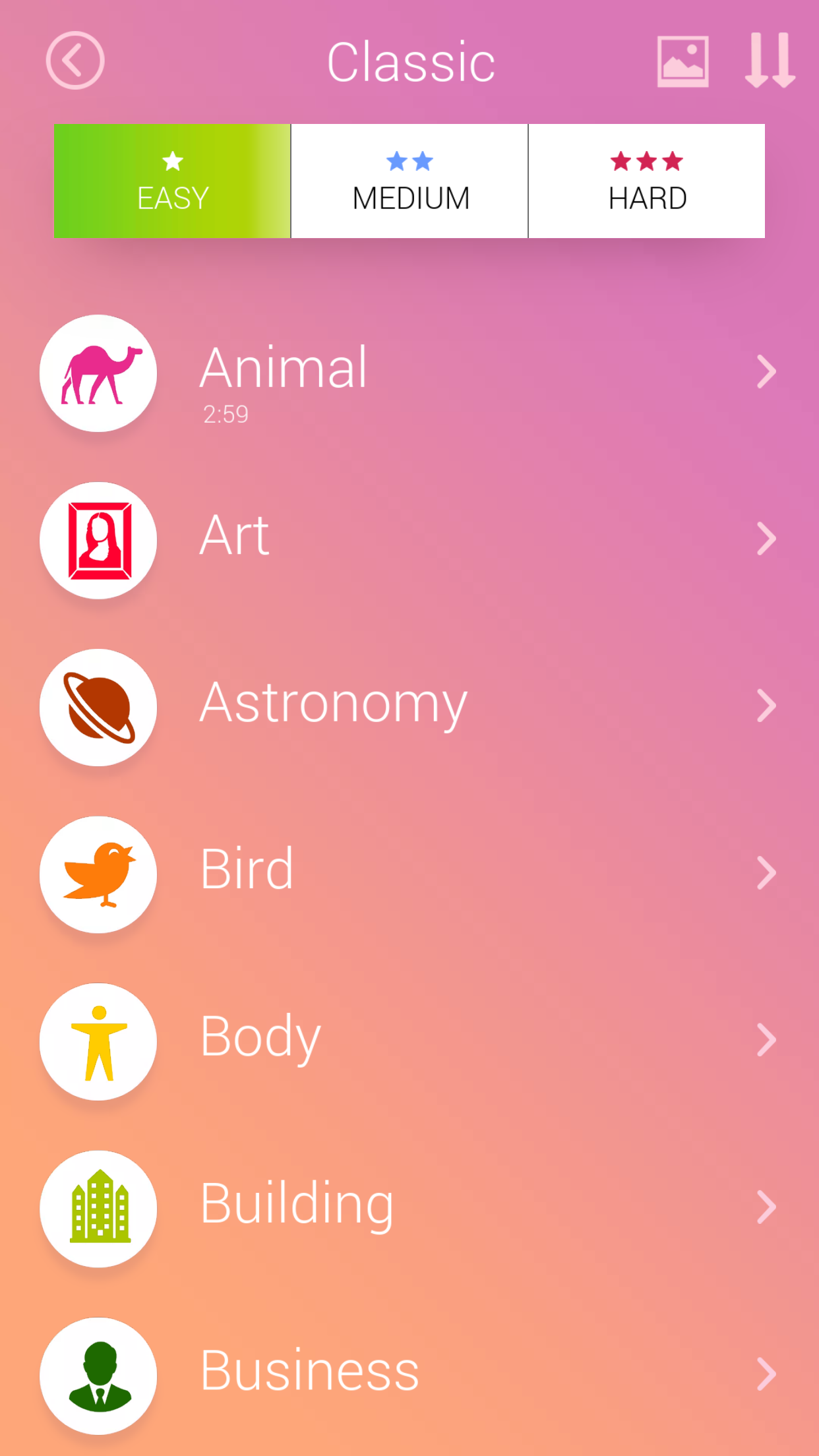Select the Animal category camel icon
The width and height of the screenshot is (819, 1456).
coord(98,374)
